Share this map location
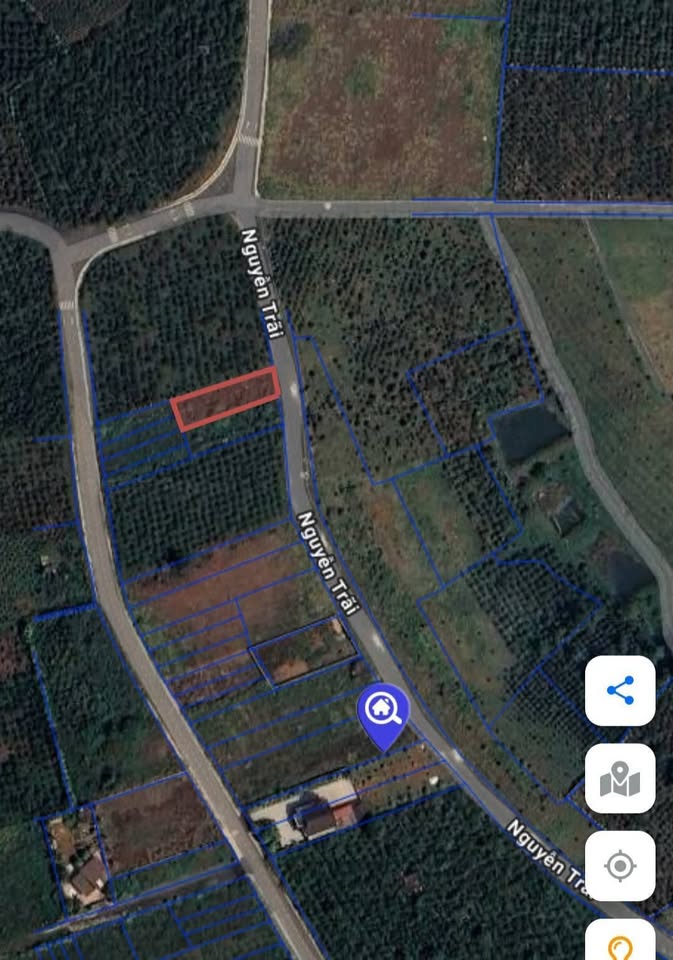 tap(620, 690)
